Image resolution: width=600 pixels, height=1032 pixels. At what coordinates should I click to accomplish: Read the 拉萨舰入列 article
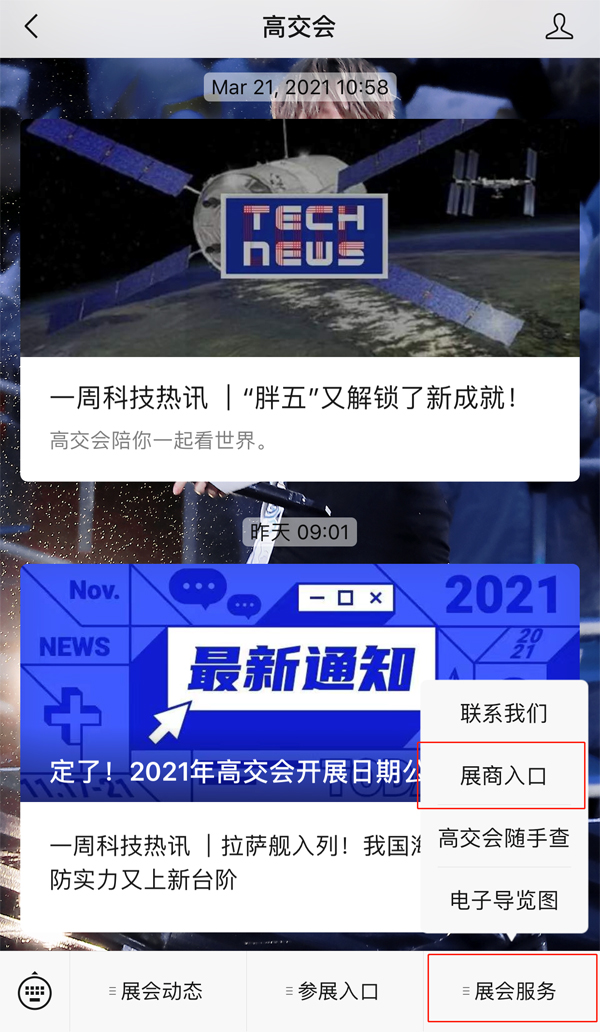click(x=220, y=864)
